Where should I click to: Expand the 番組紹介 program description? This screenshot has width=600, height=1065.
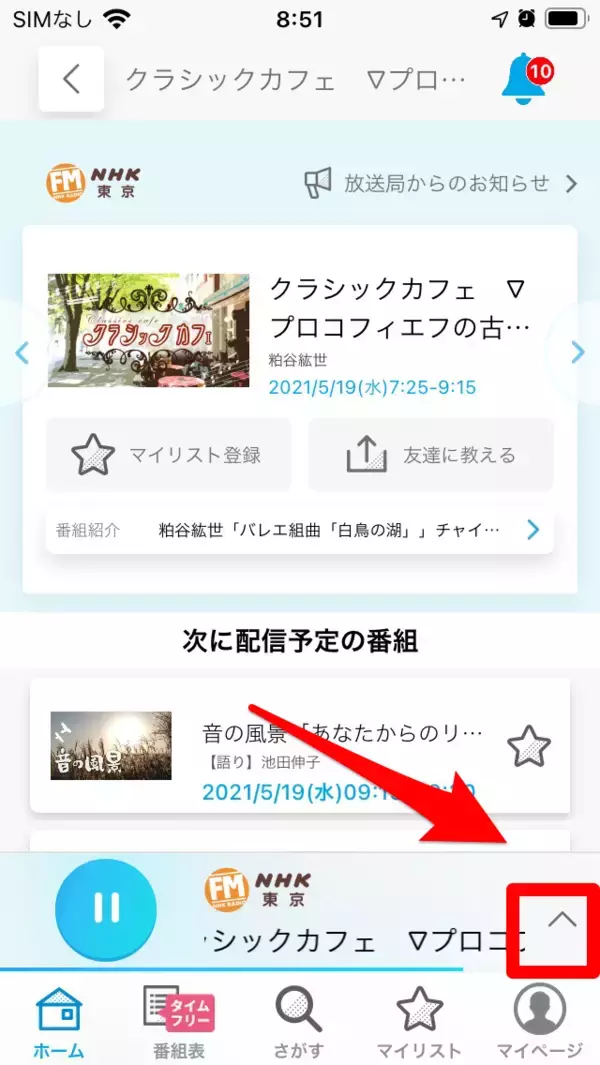533,530
